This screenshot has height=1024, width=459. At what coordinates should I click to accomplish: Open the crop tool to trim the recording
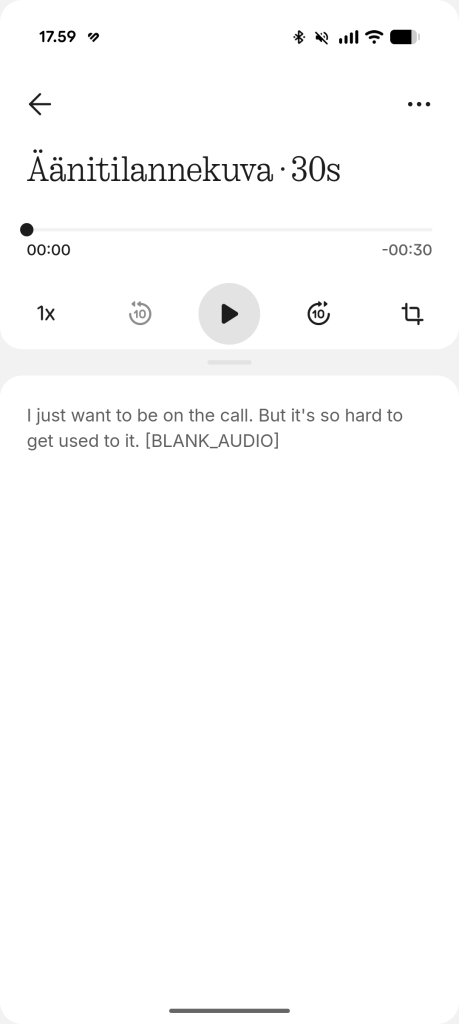pos(412,313)
